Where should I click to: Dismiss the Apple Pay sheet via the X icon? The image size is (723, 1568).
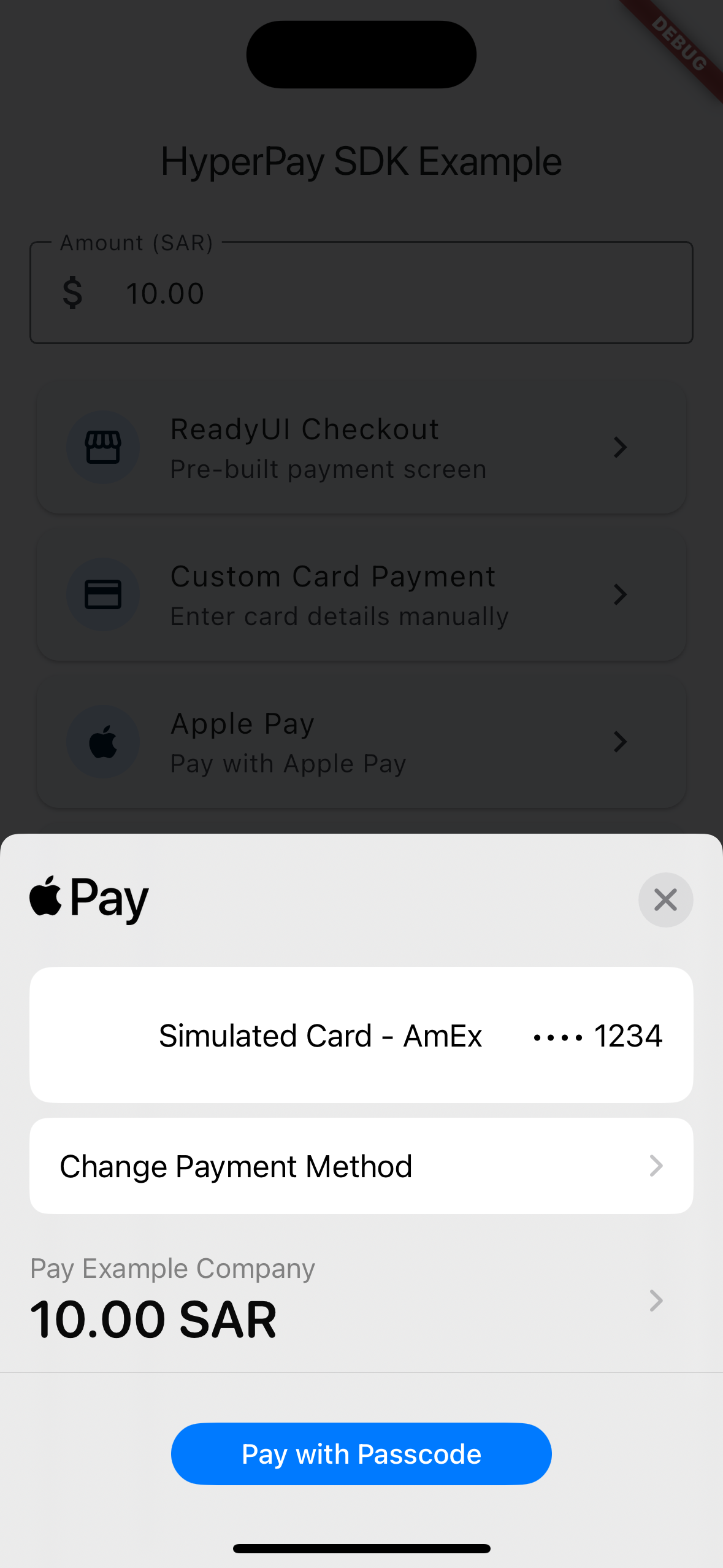coord(665,899)
